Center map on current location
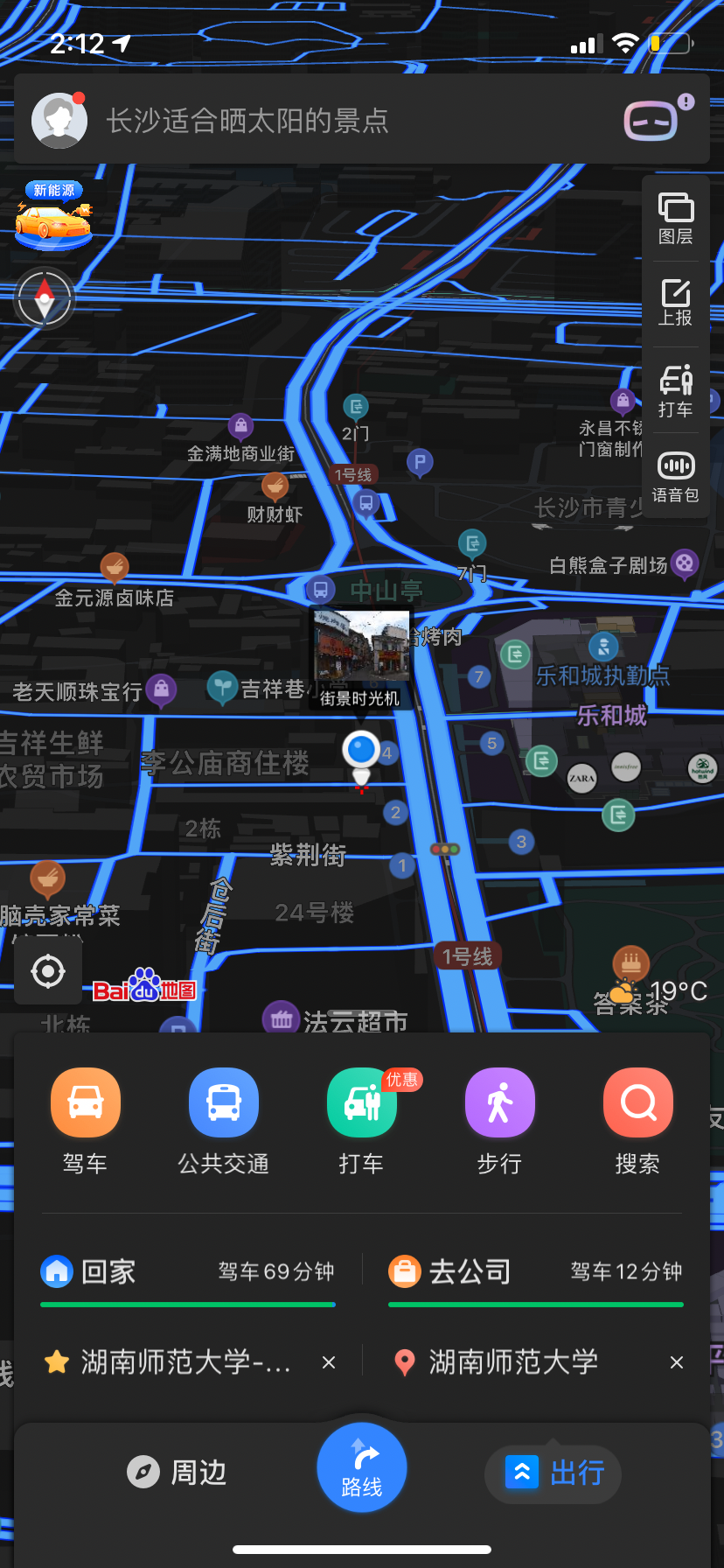 pos(47,969)
